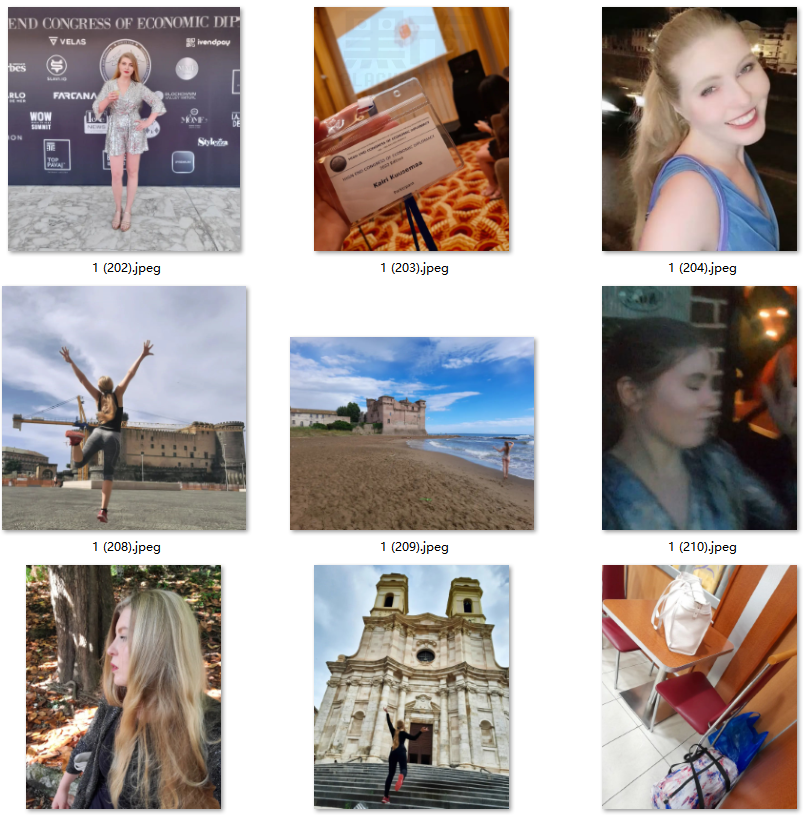The image size is (812, 819).
Task: Open the unlabeled church facade photo tile
Action: coord(411,687)
